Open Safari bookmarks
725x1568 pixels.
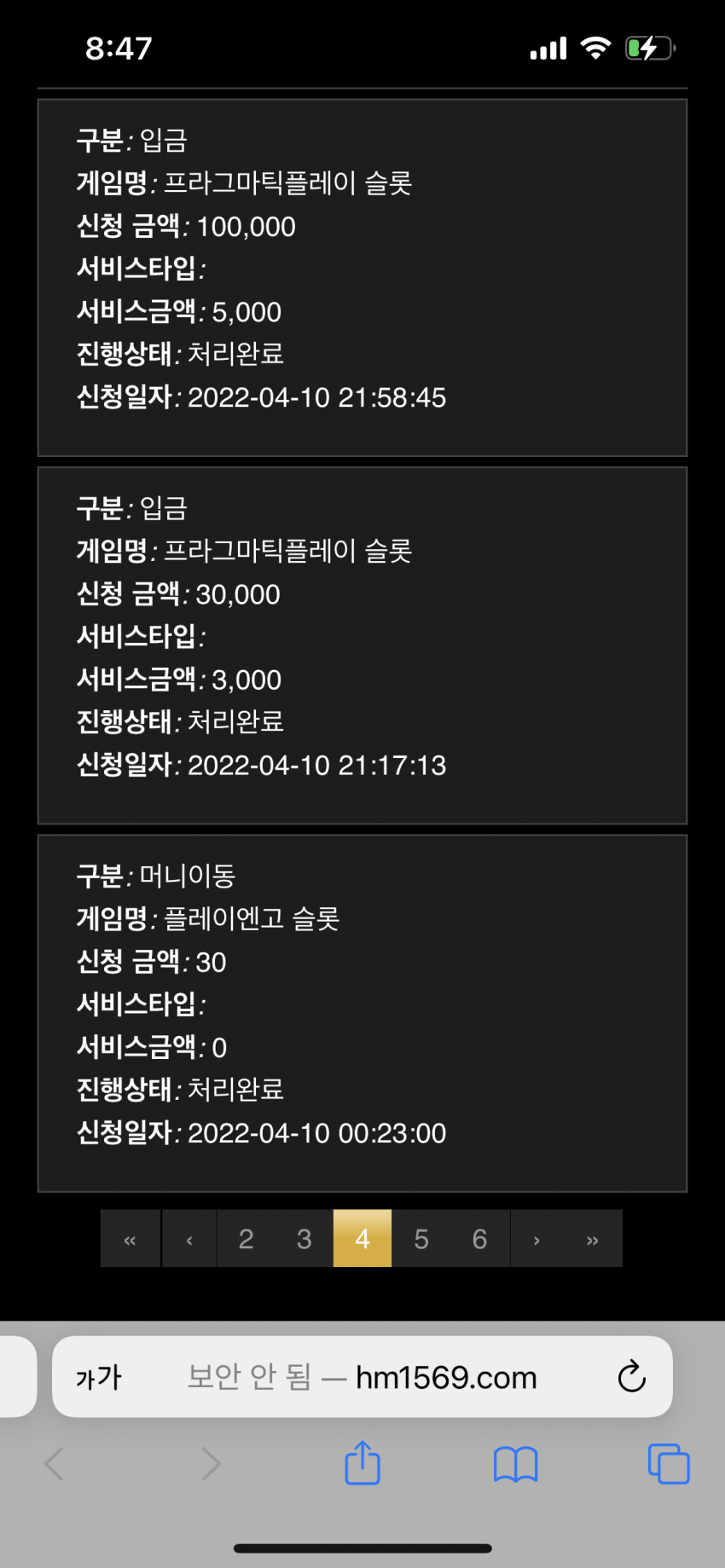(515, 1464)
